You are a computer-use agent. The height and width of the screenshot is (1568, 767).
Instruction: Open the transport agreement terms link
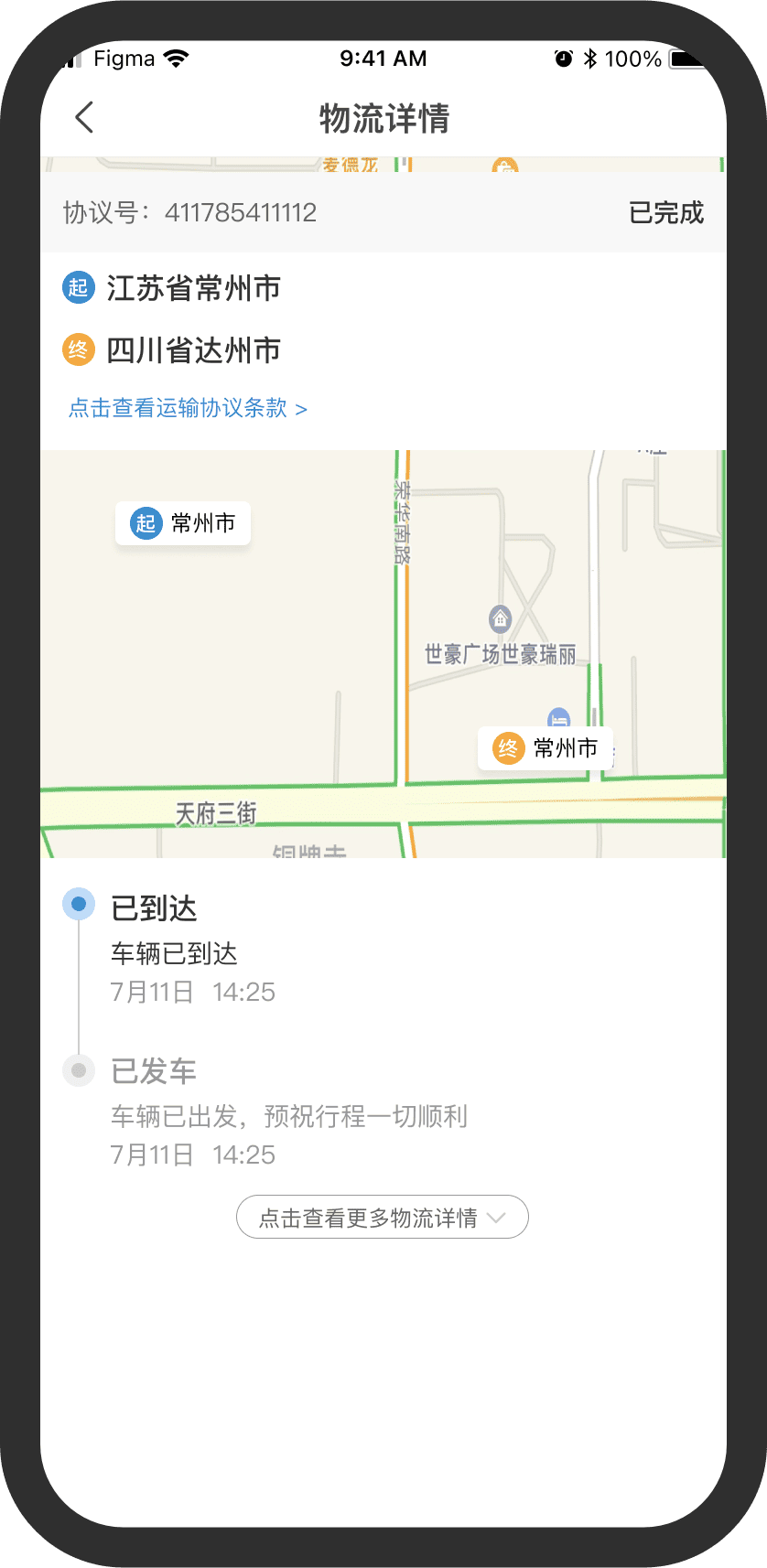click(188, 408)
